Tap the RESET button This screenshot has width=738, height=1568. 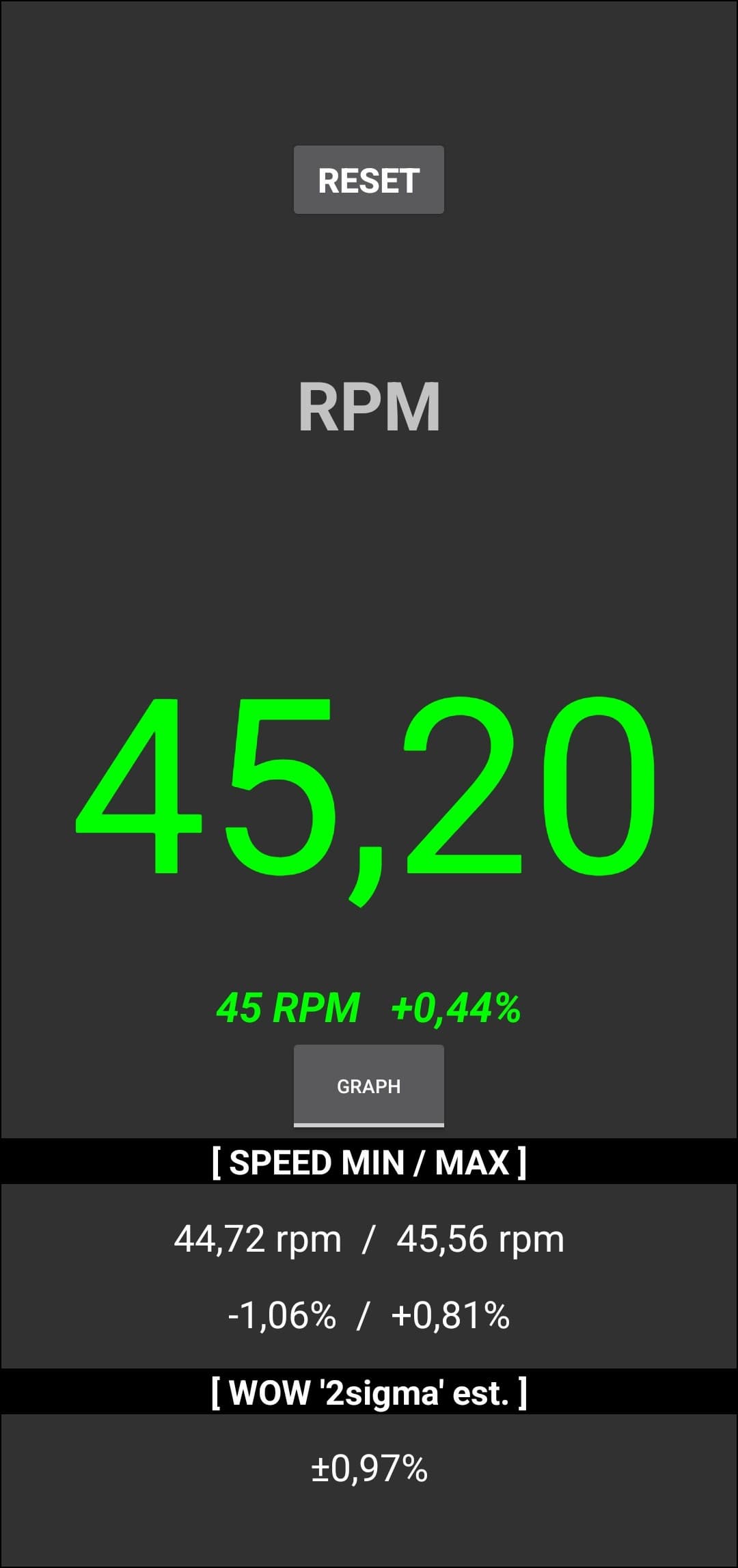pos(369,180)
